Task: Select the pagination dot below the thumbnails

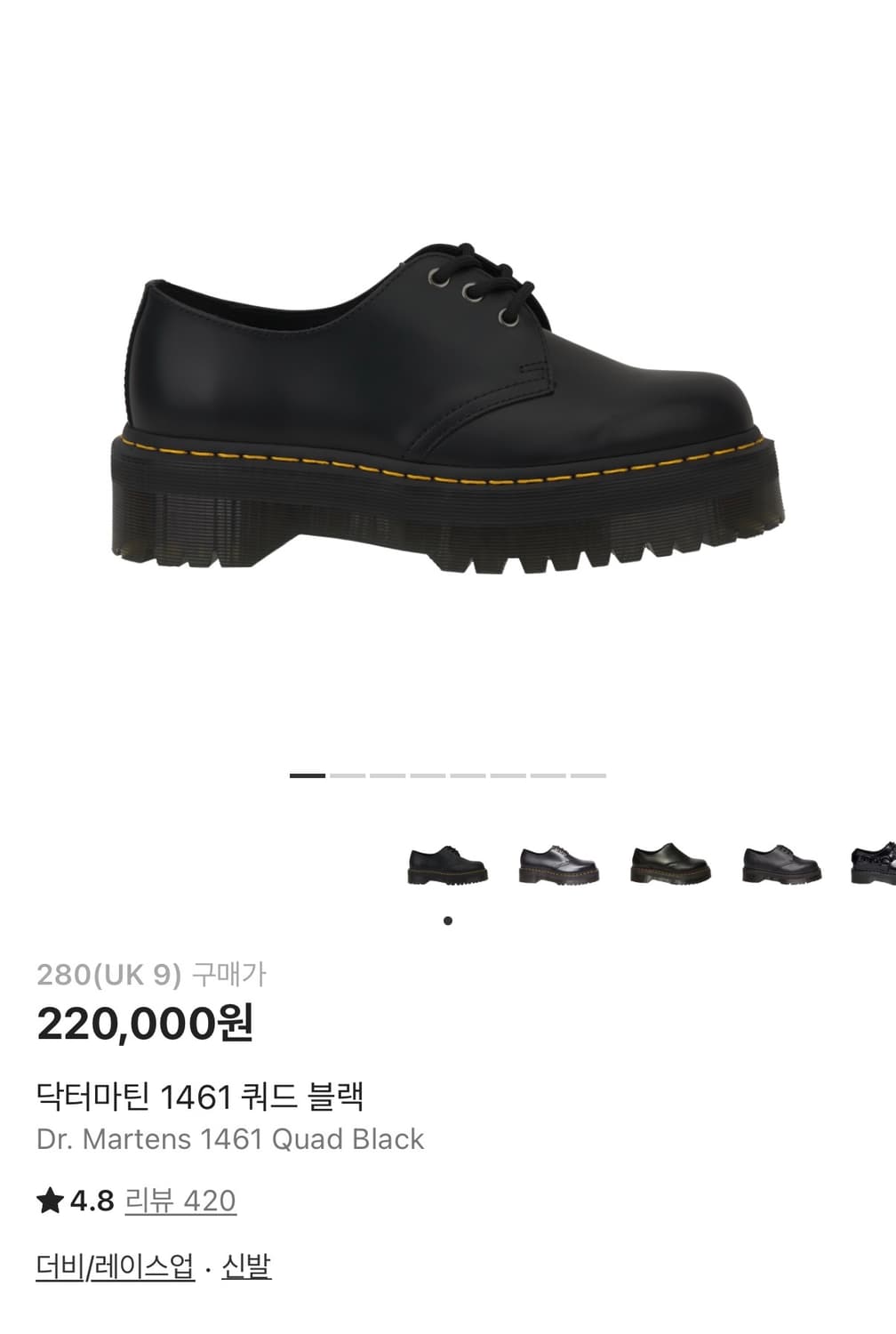Action: 448,920
